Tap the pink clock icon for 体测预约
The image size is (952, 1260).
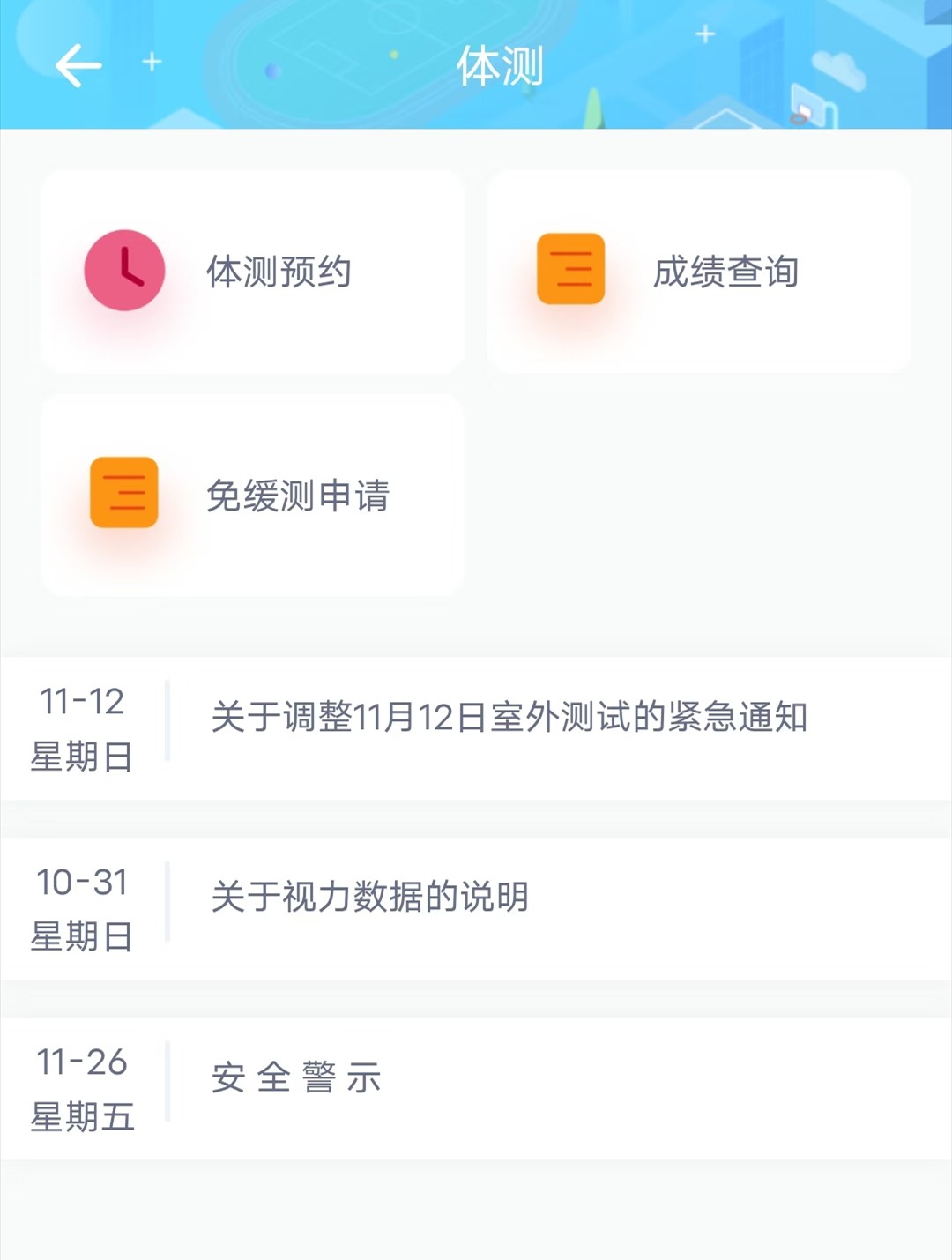(x=123, y=271)
